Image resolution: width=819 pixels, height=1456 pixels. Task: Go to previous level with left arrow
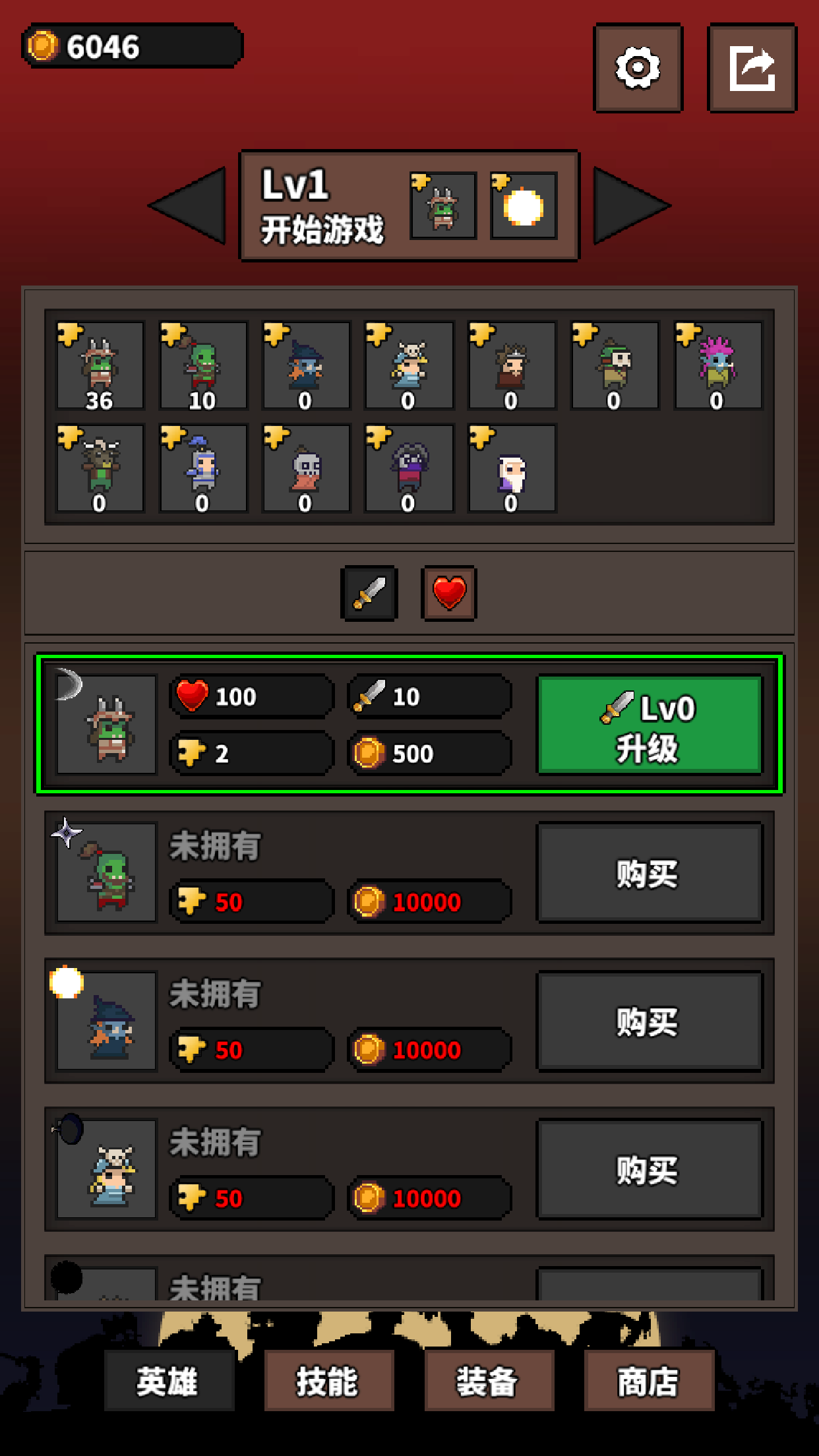189,206
